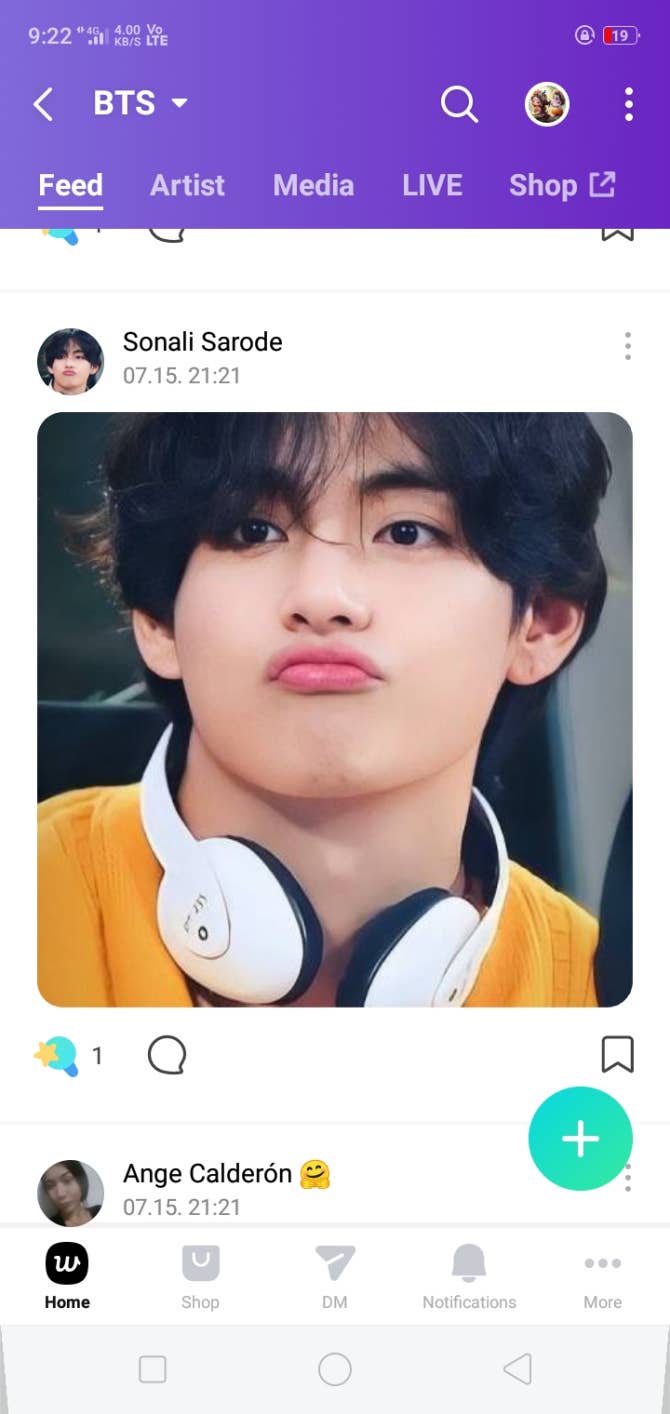The height and width of the screenshot is (1414, 670).
Task: Open the header overflow menu
Action: [628, 104]
